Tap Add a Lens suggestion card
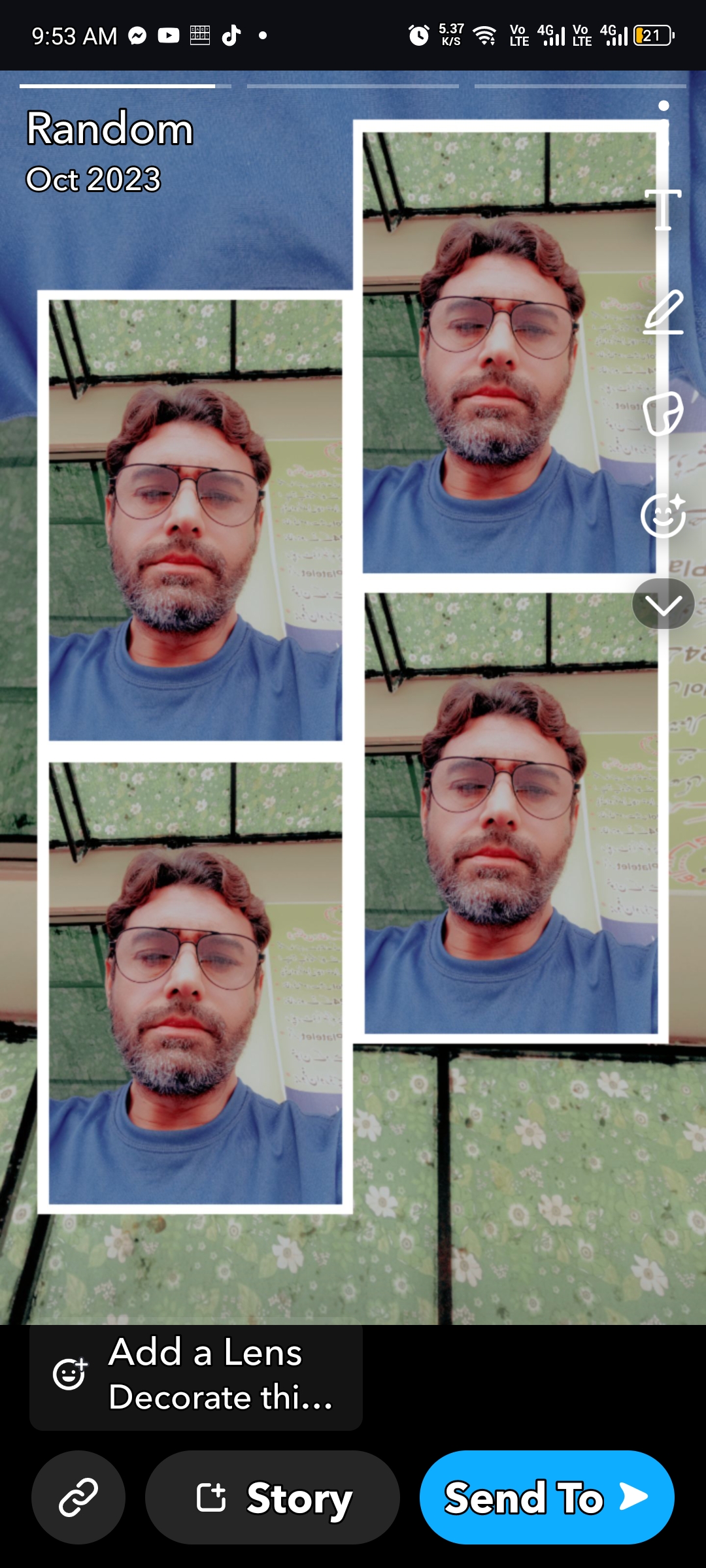The image size is (706, 1568). pyautogui.click(x=196, y=1375)
